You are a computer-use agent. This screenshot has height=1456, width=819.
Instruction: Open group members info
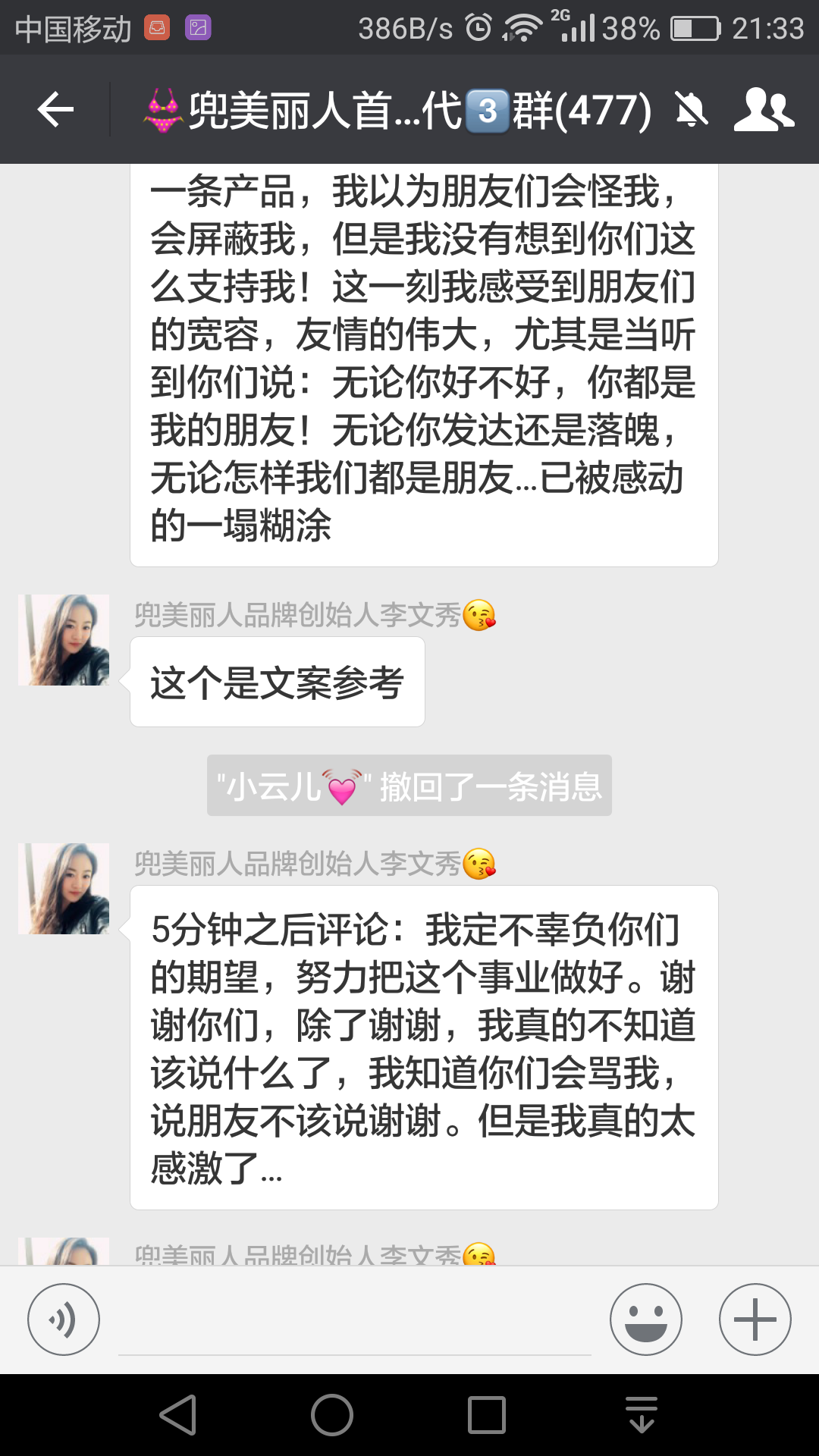point(763,111)
